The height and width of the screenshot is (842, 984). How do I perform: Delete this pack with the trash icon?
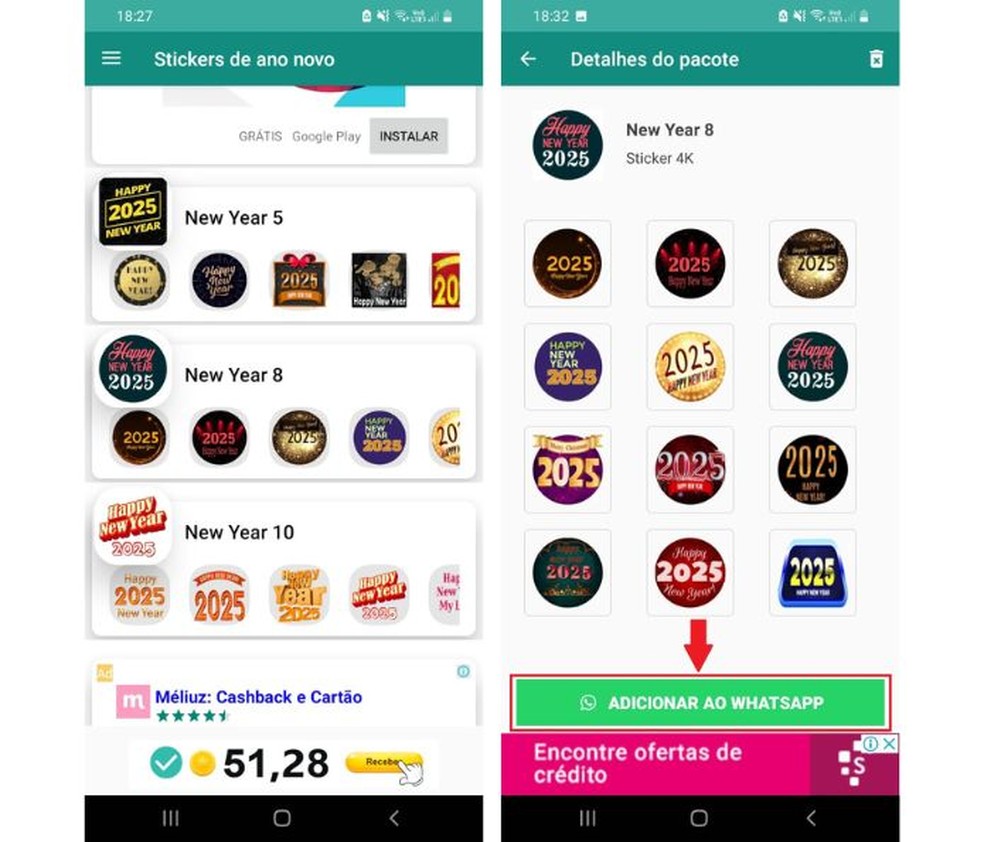(x=876, y=59)
